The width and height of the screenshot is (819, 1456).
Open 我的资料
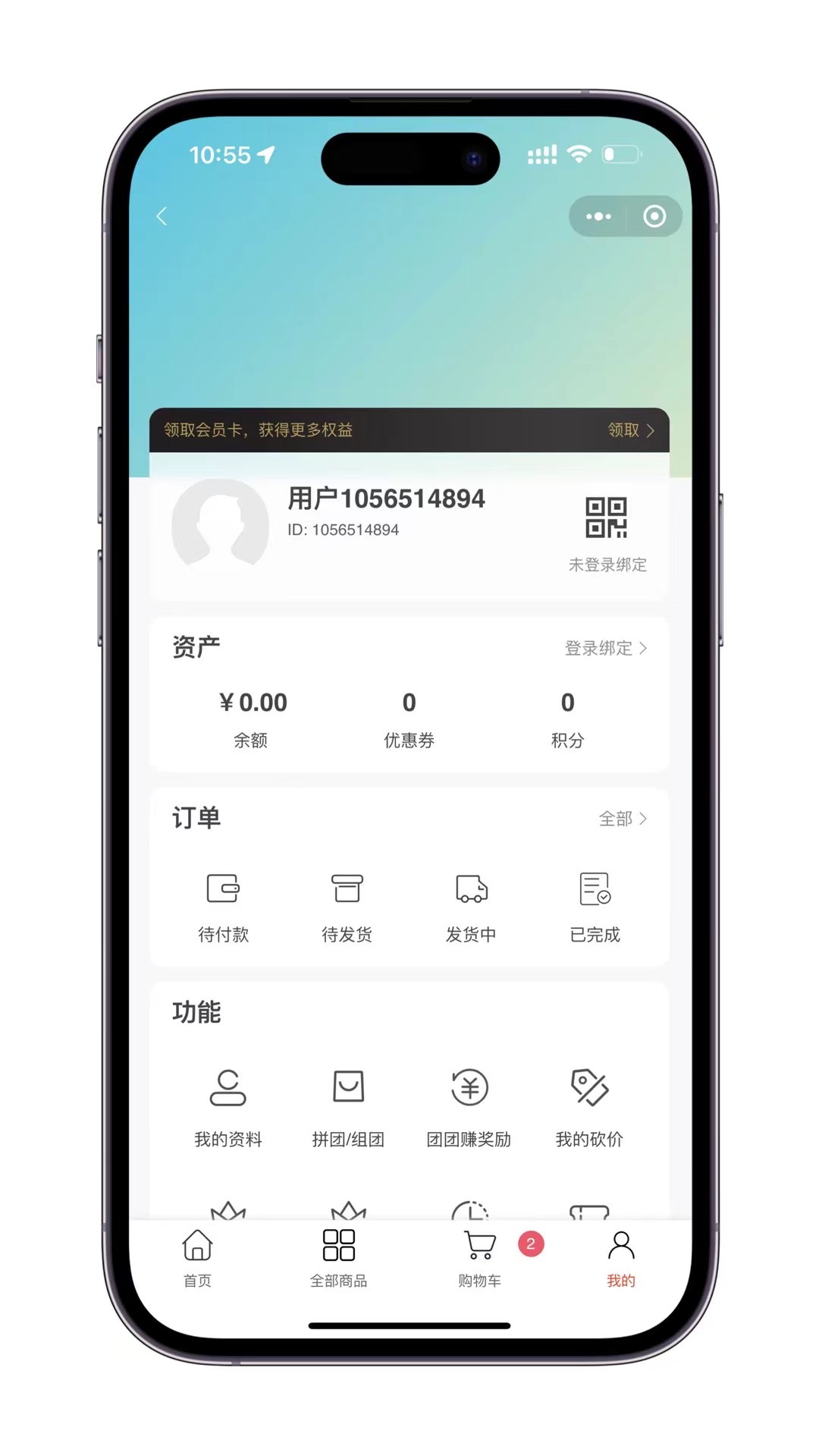pyautogui.click(x=227, y=1106)
